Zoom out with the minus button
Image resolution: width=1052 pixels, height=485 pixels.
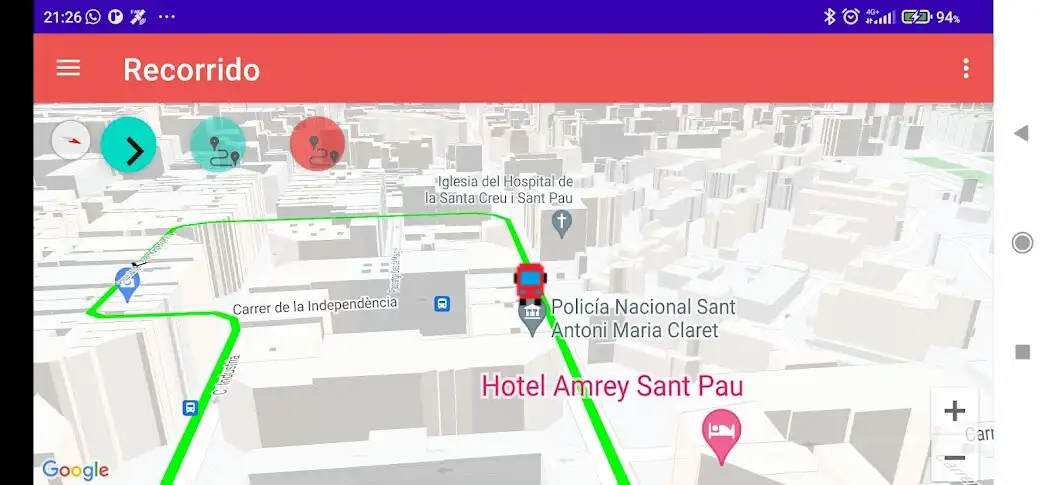[x=954, y=459]
